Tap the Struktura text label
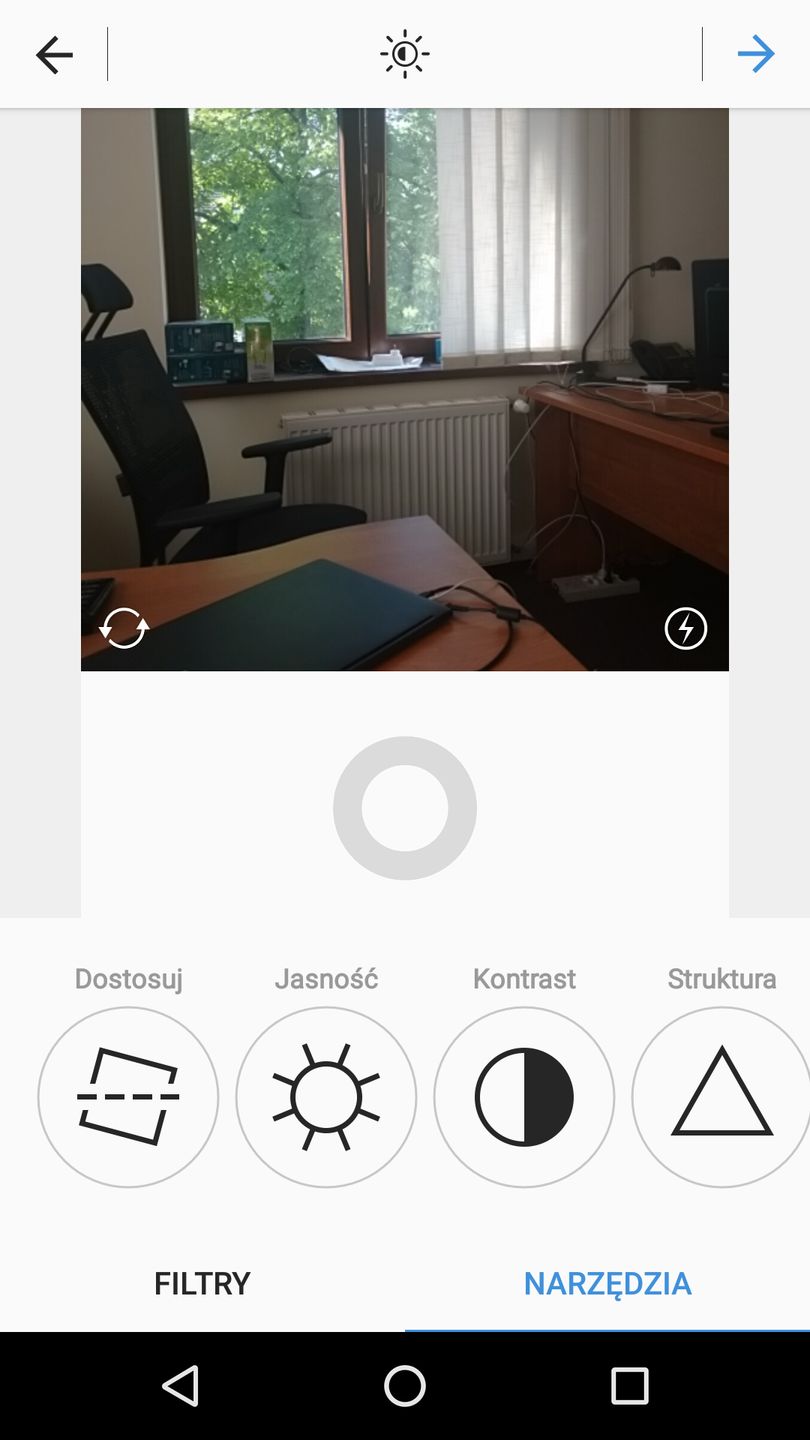The image size is (810, 1440). 720,978
